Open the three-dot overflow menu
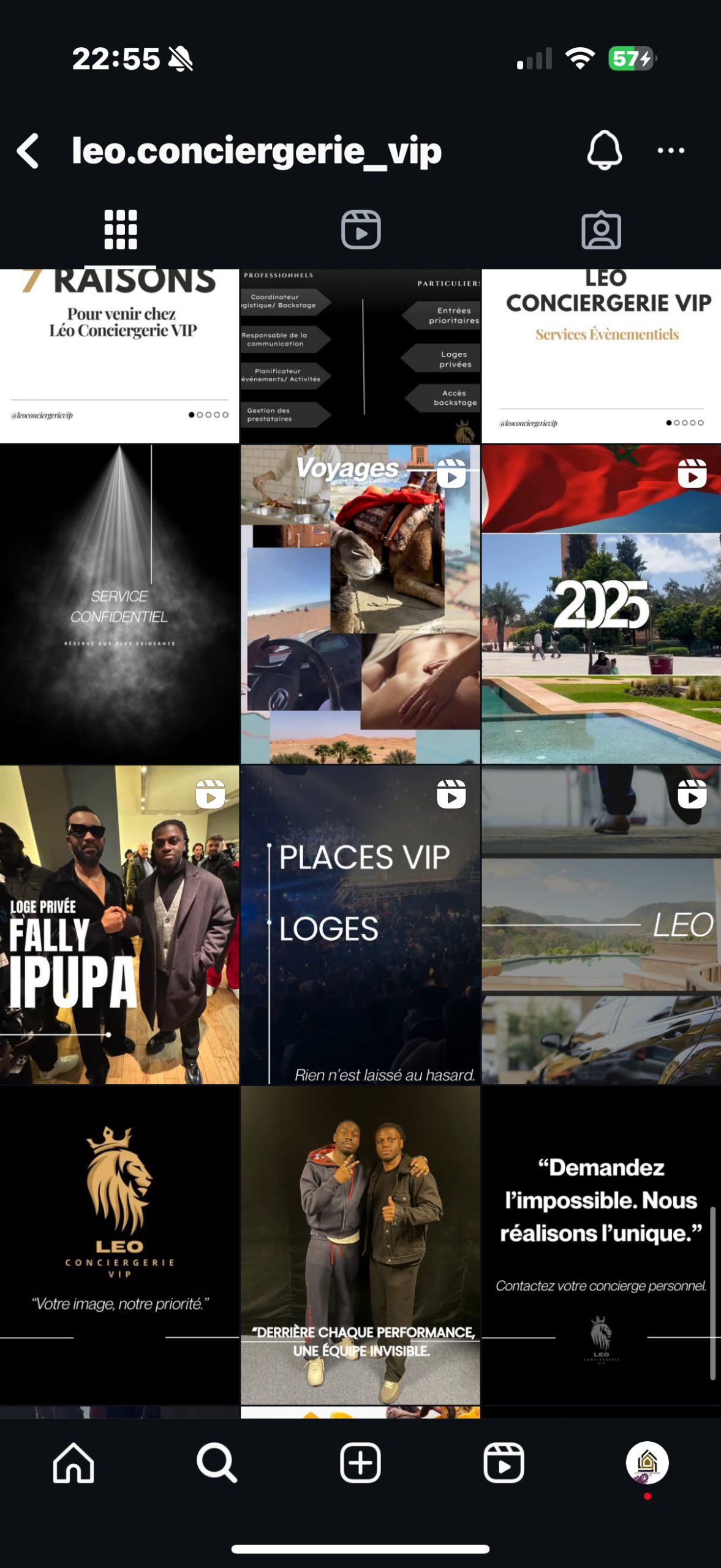 [670, 151]
